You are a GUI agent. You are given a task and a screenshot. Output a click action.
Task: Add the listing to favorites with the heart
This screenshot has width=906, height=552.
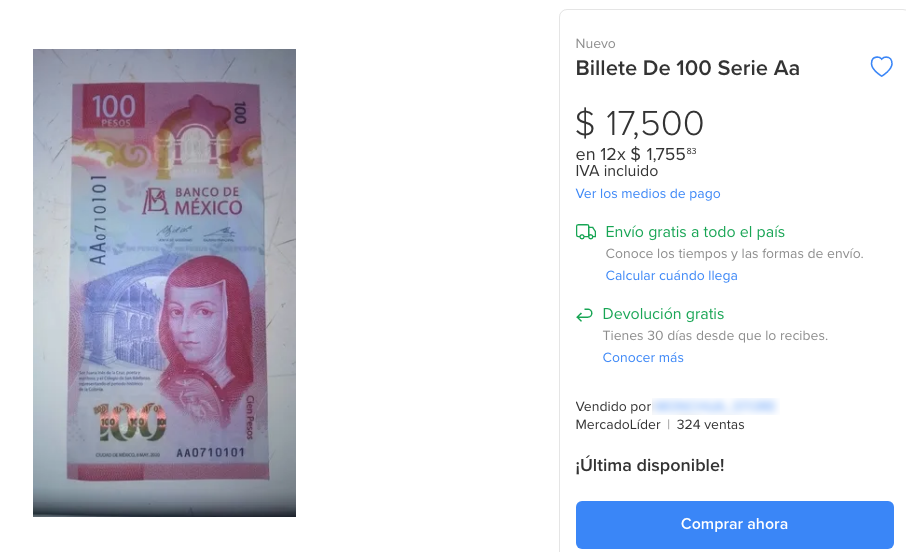(x=881, y=68)
